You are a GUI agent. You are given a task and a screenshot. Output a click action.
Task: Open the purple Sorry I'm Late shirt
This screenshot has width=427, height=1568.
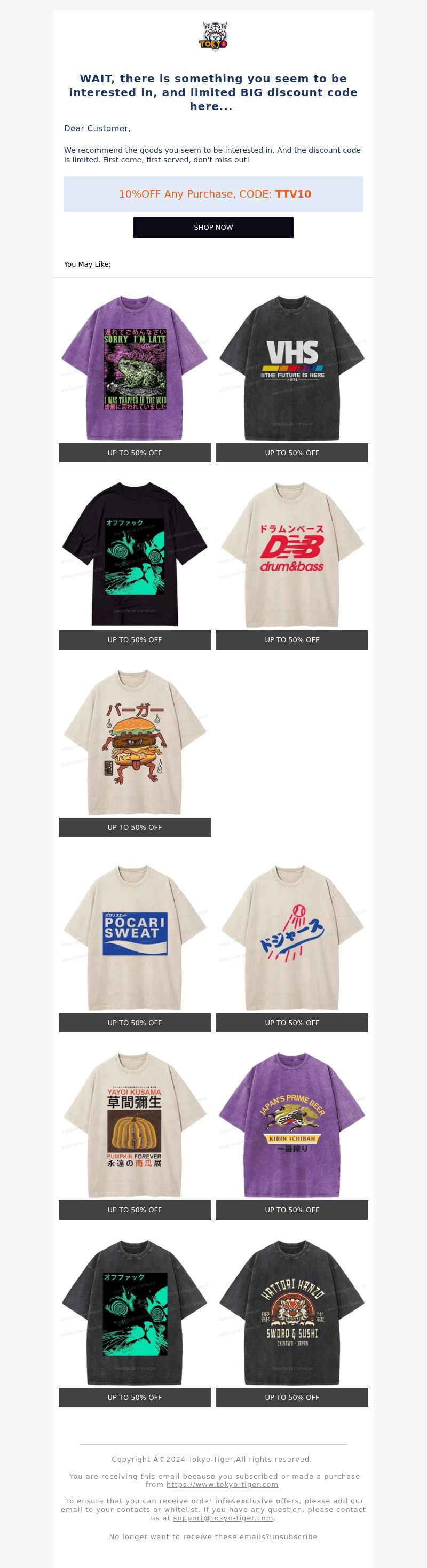click(135, 367)
